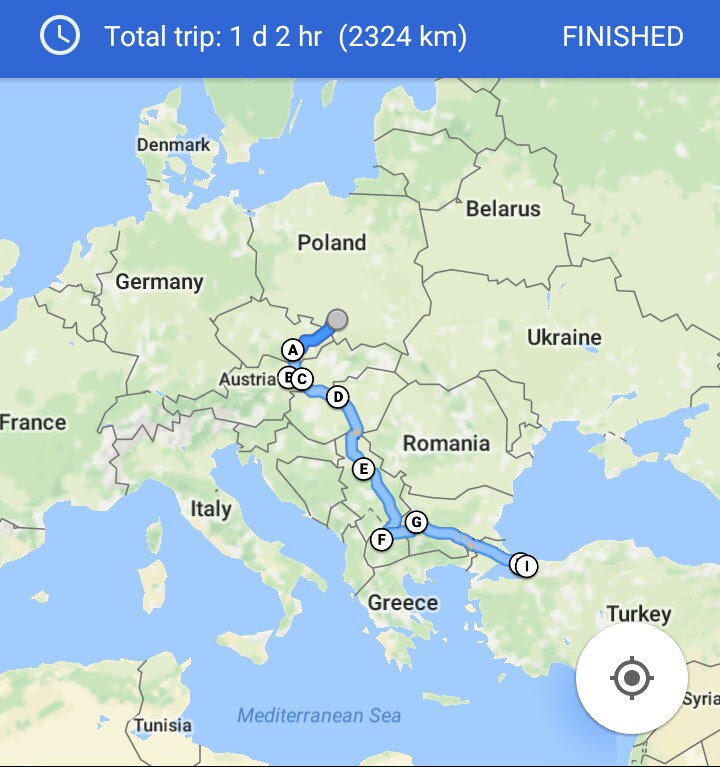The height and width of the screenshot is (767, 720).
Task: Select waypoint A on the route
Action: [292, 349]
